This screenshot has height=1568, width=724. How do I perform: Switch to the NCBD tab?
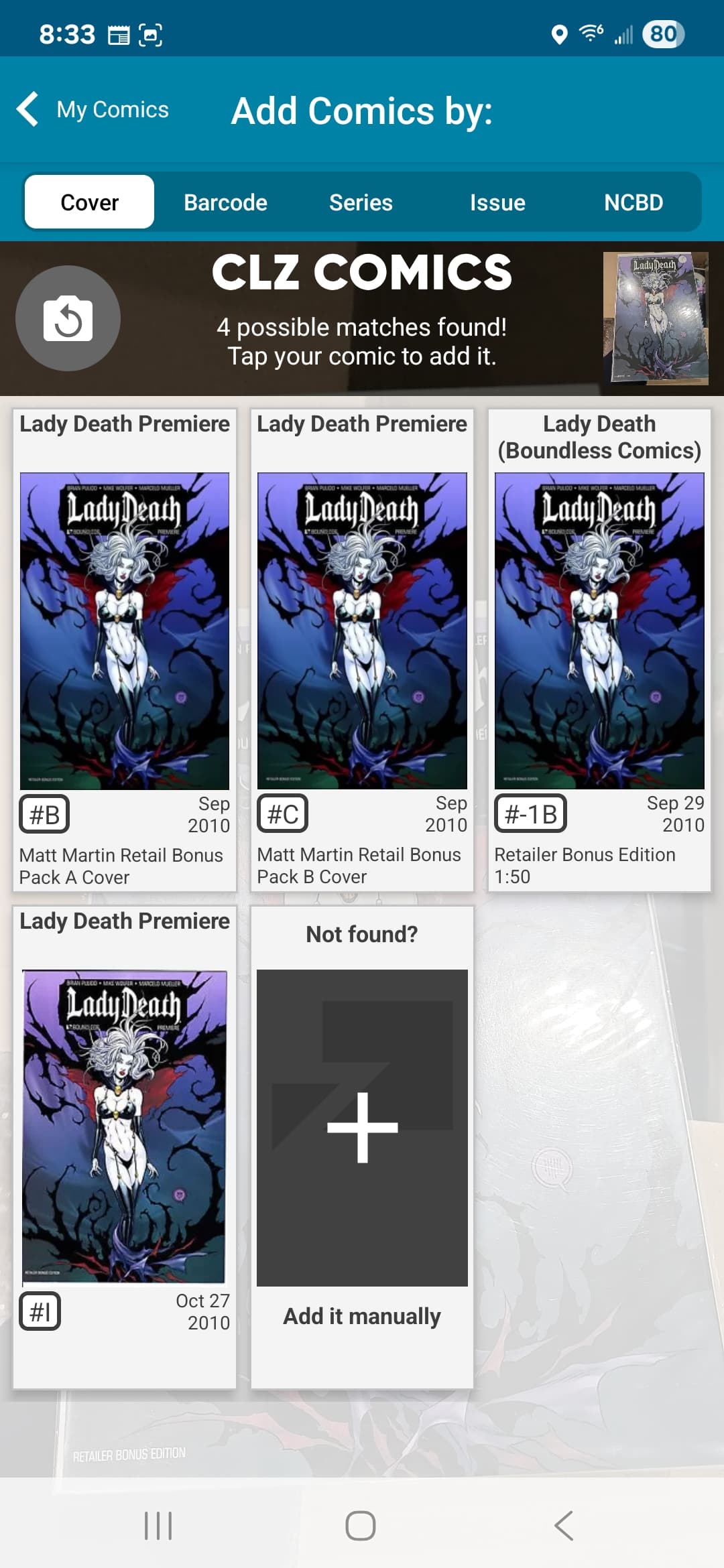point(633,202)
